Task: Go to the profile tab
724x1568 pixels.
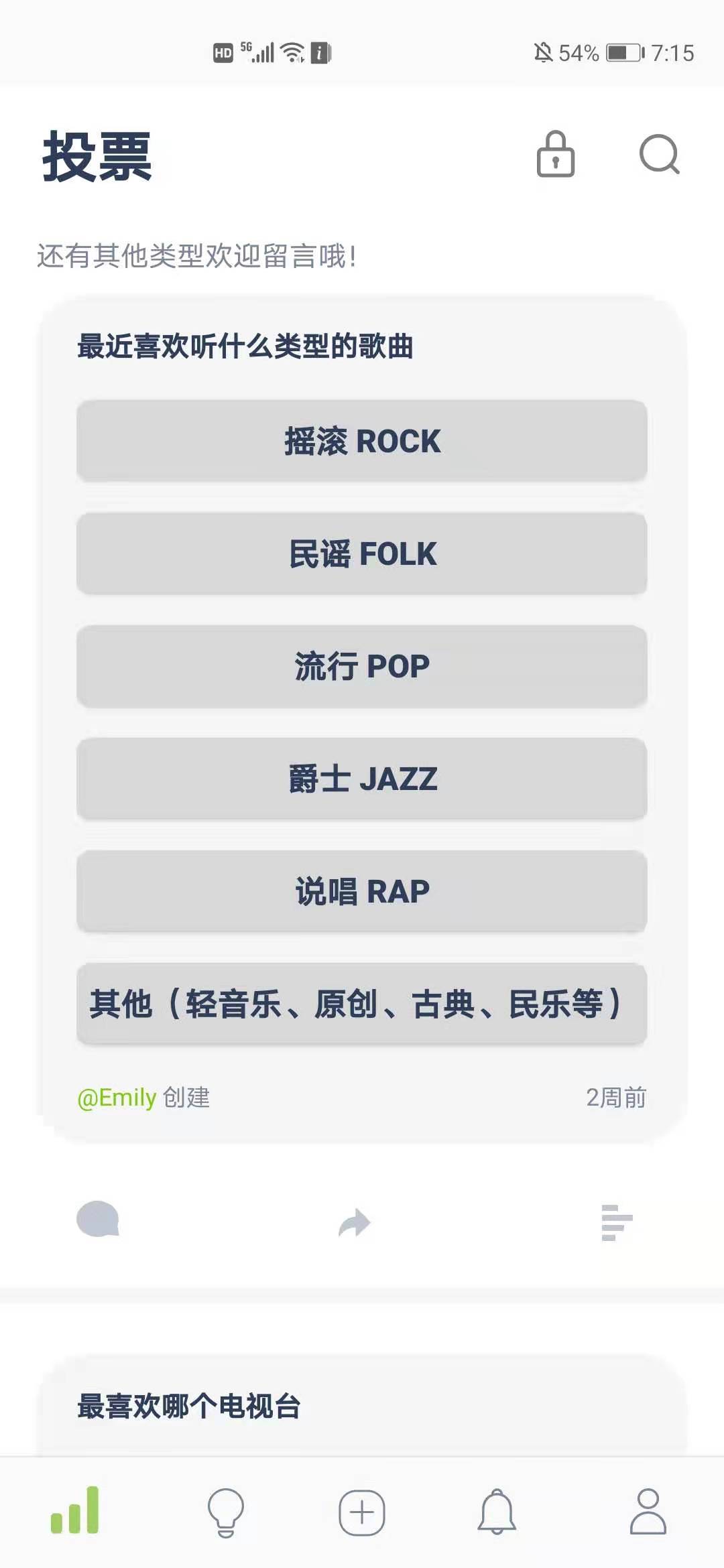Action: coord(648,1512)
